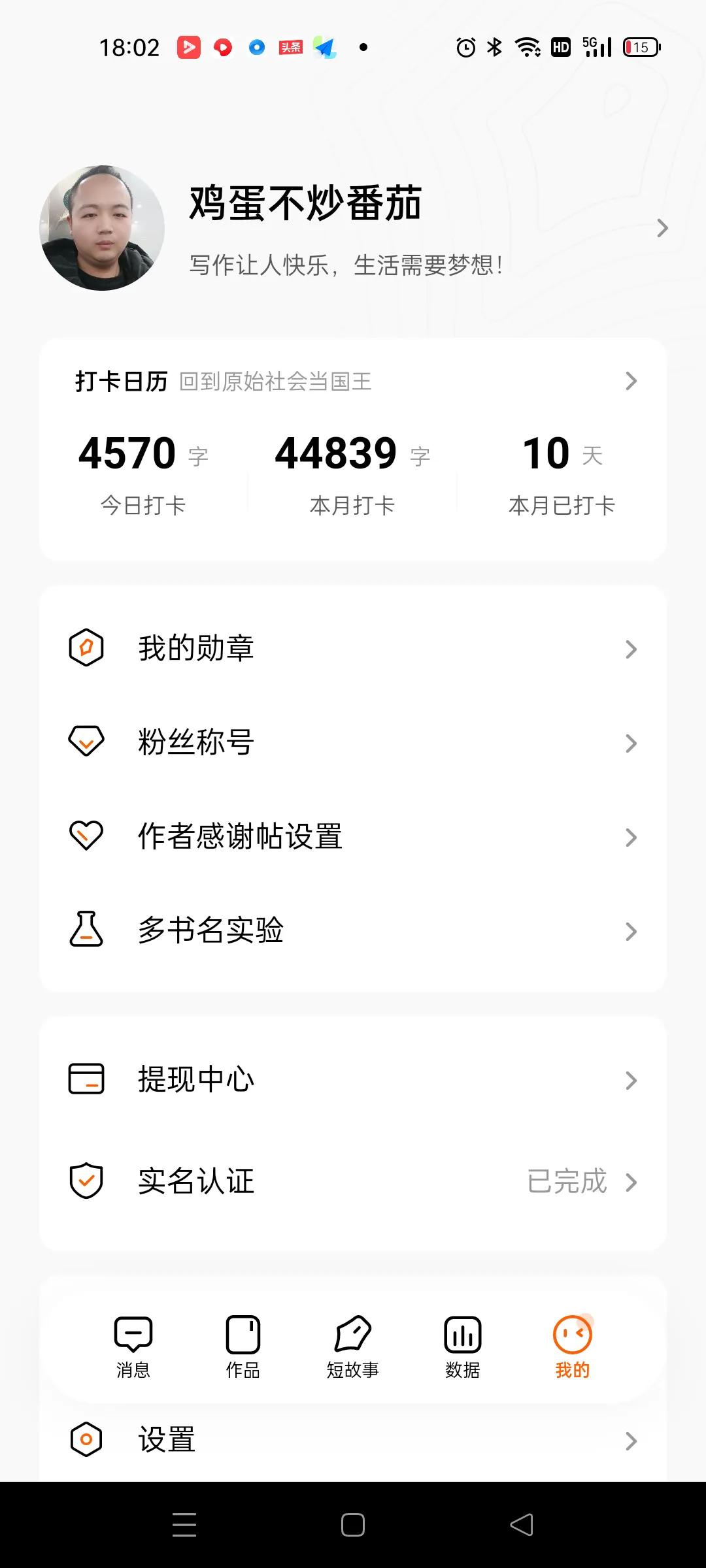
Task: Select the 短故事 short story icon
Action: (353, 1333)
